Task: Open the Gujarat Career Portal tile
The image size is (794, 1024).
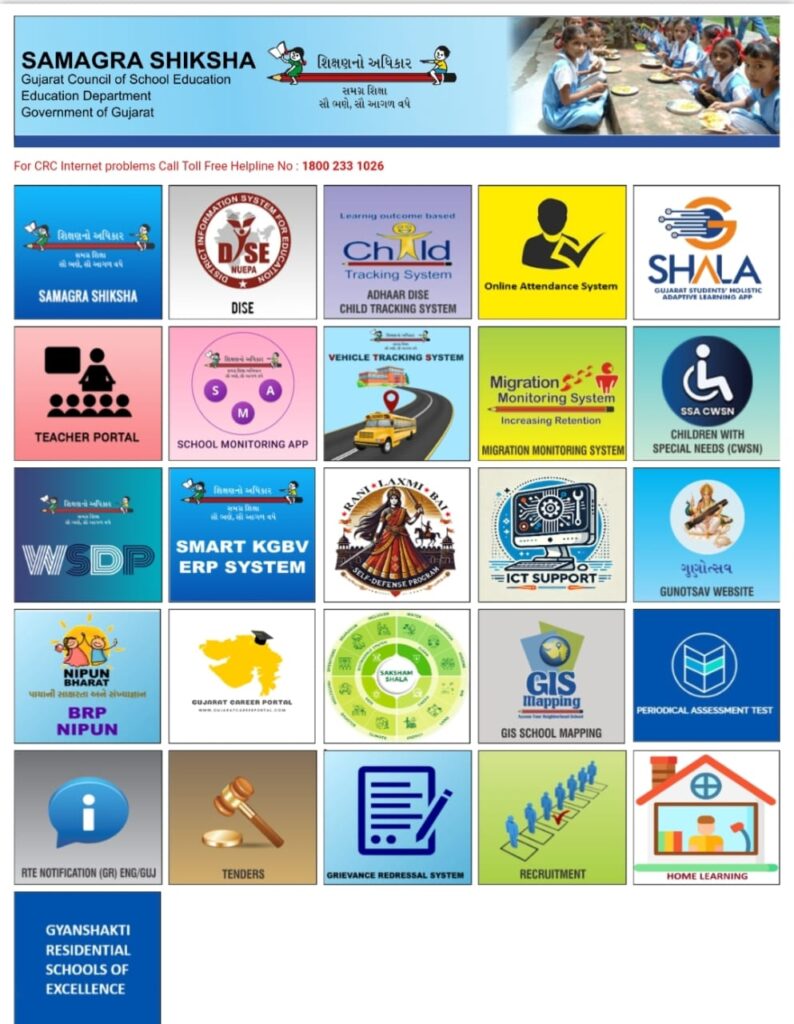Action: point(242,676)
